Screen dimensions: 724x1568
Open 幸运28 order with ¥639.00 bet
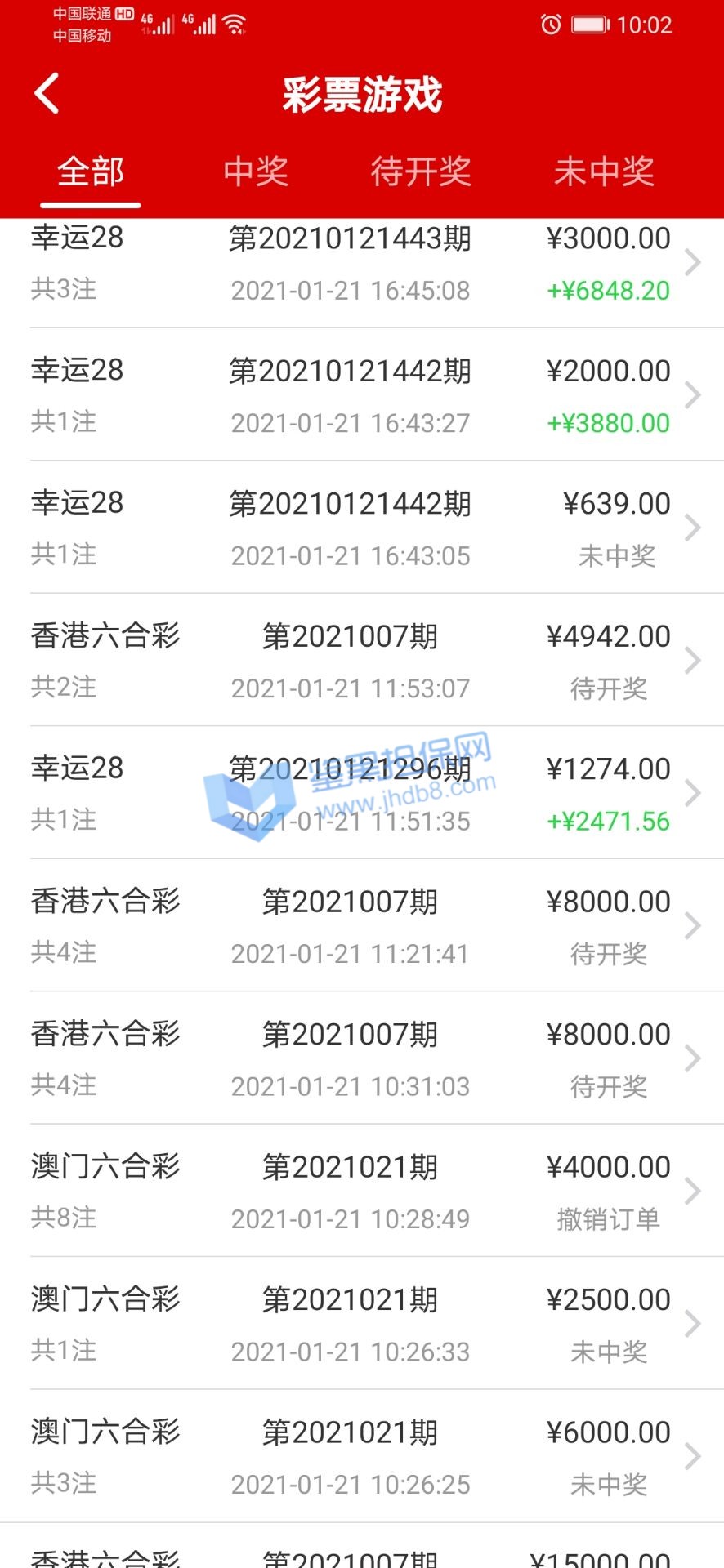coord(362,528)
